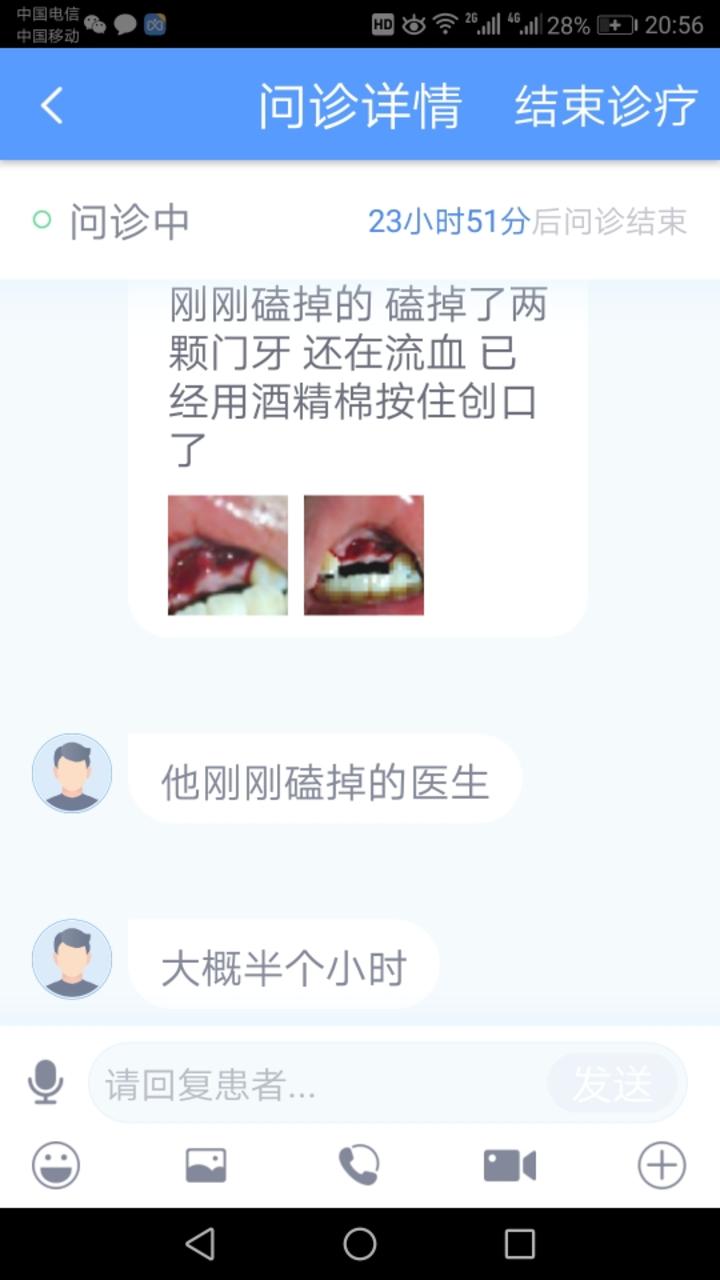
Task: Go back from the 问诊详情 screen
Action: [52, 105]
